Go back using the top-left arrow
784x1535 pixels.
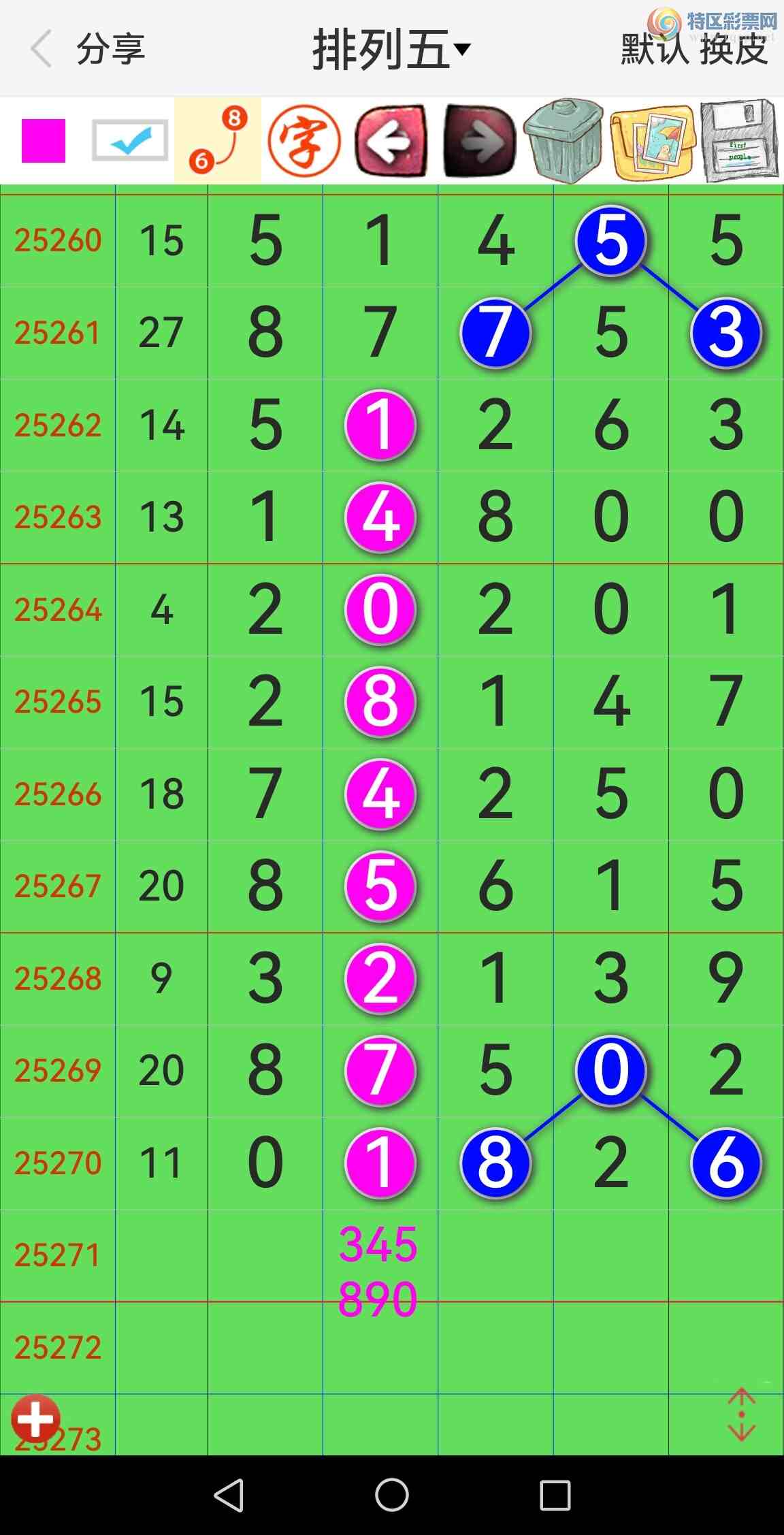point(41,49)
